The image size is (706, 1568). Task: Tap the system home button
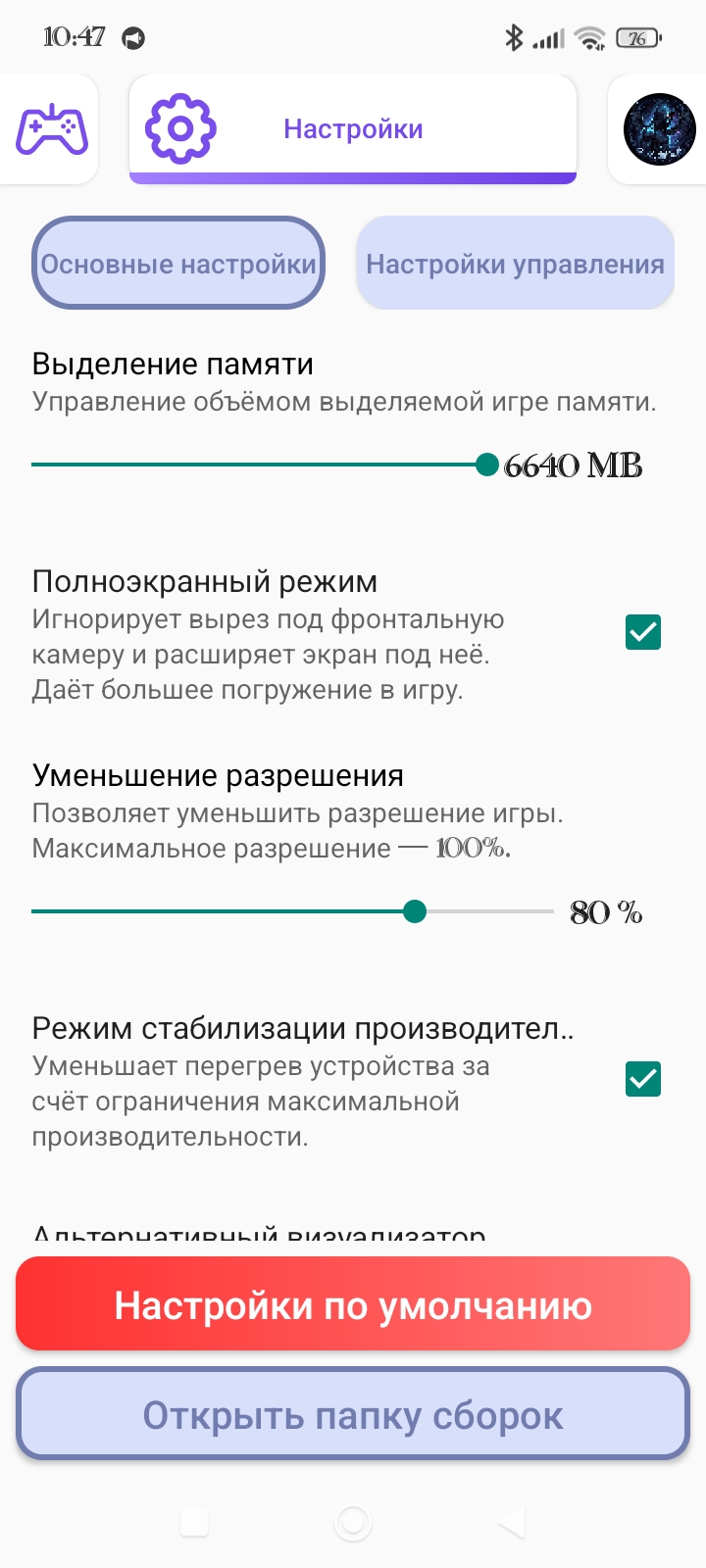[x=353, y=1522]
